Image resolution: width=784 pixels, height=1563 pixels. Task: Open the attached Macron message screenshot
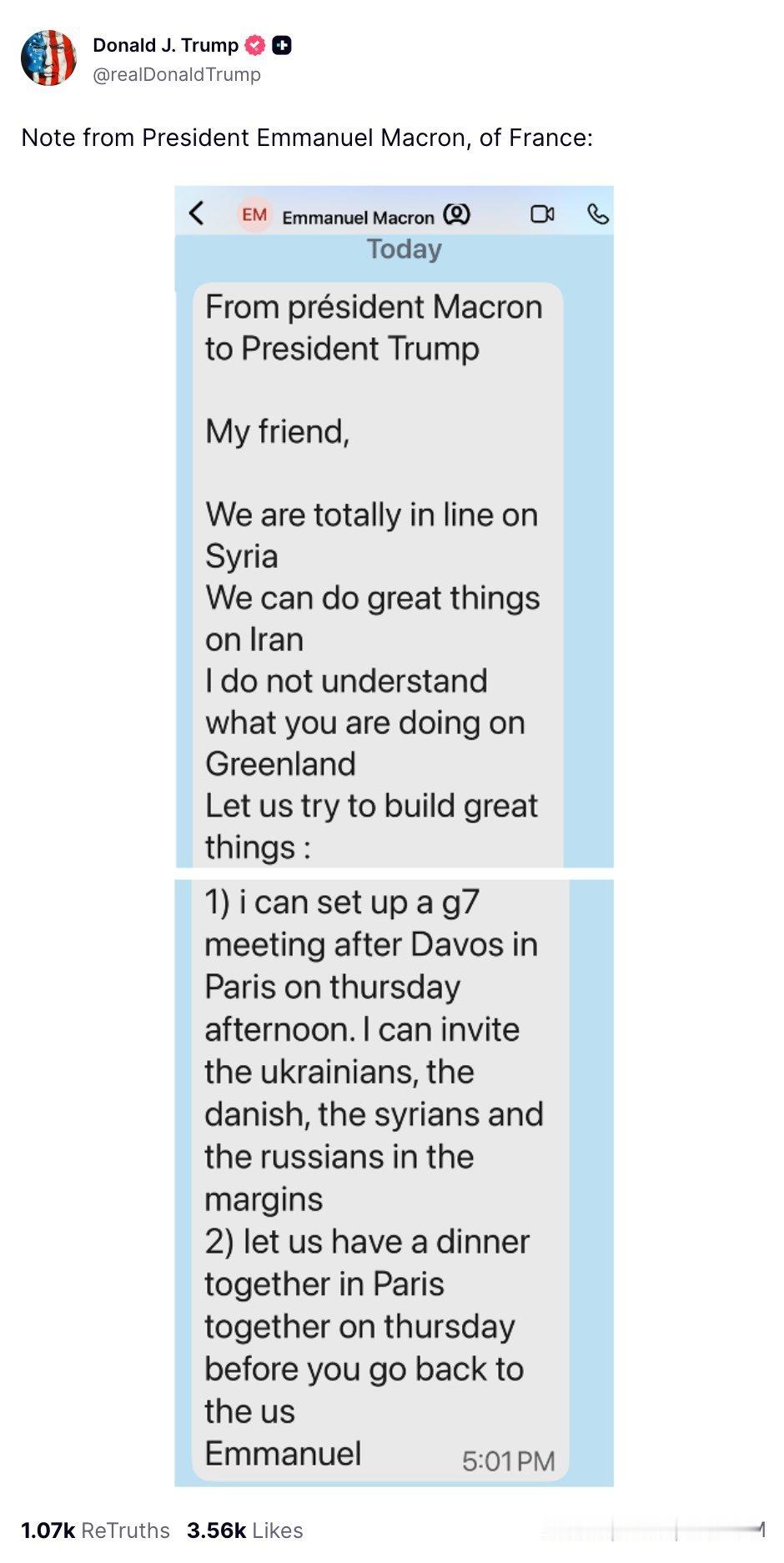pos(394,834)
